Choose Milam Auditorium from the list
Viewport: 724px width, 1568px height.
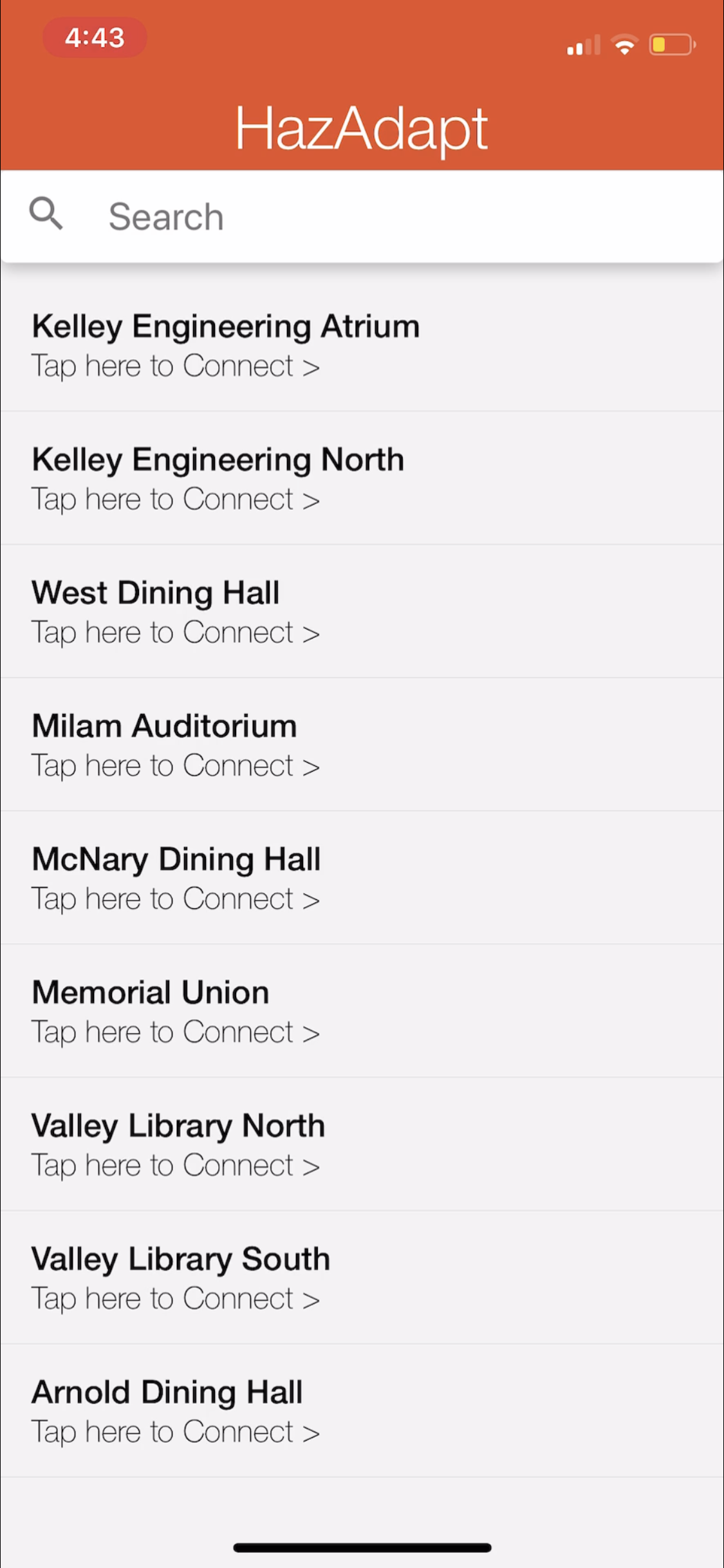pyautogui.click(x=174, y=745)
